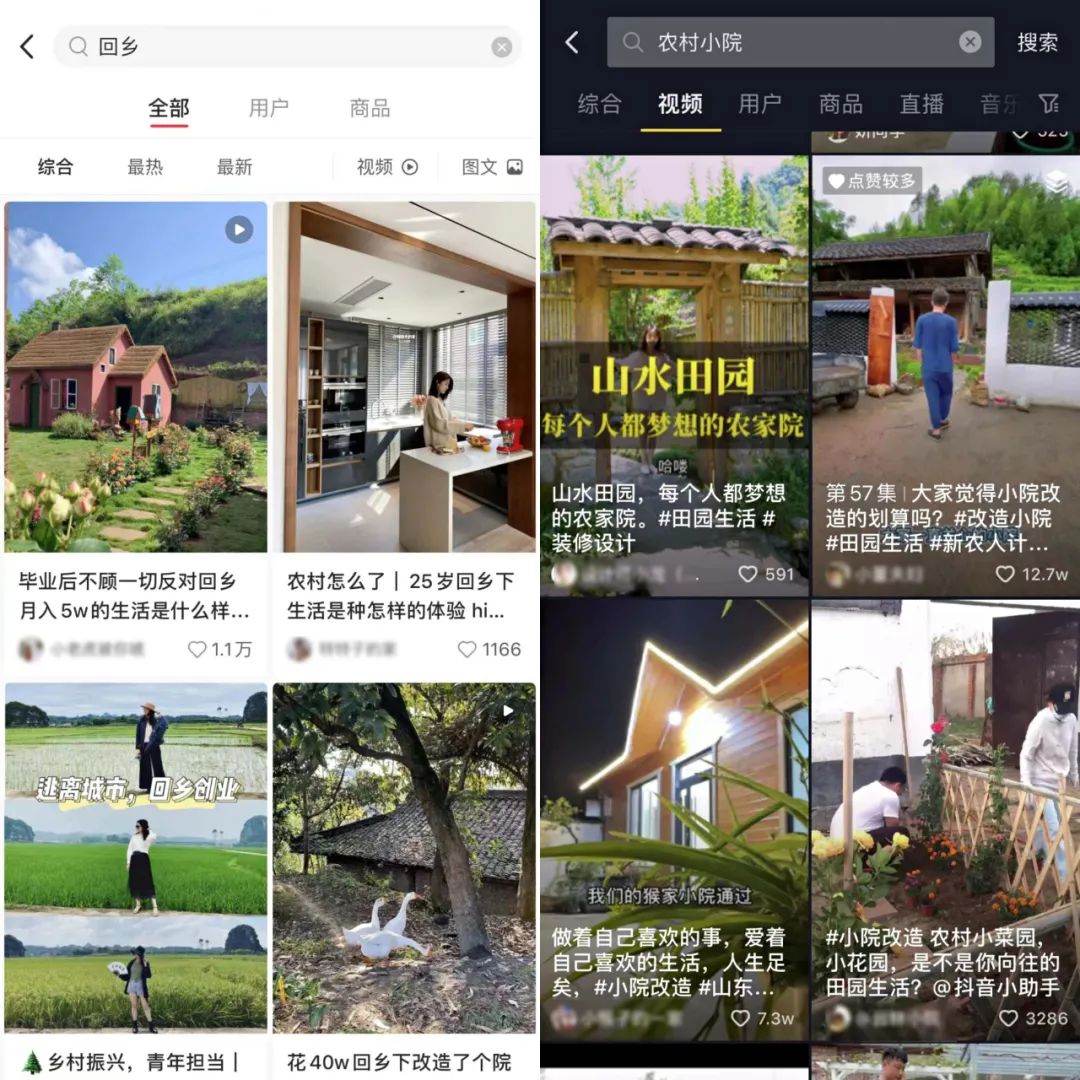The width and height of the screenshot is (1080, 1080).
Task: Clear the 回乡 search text
Action: pos(502,47)
